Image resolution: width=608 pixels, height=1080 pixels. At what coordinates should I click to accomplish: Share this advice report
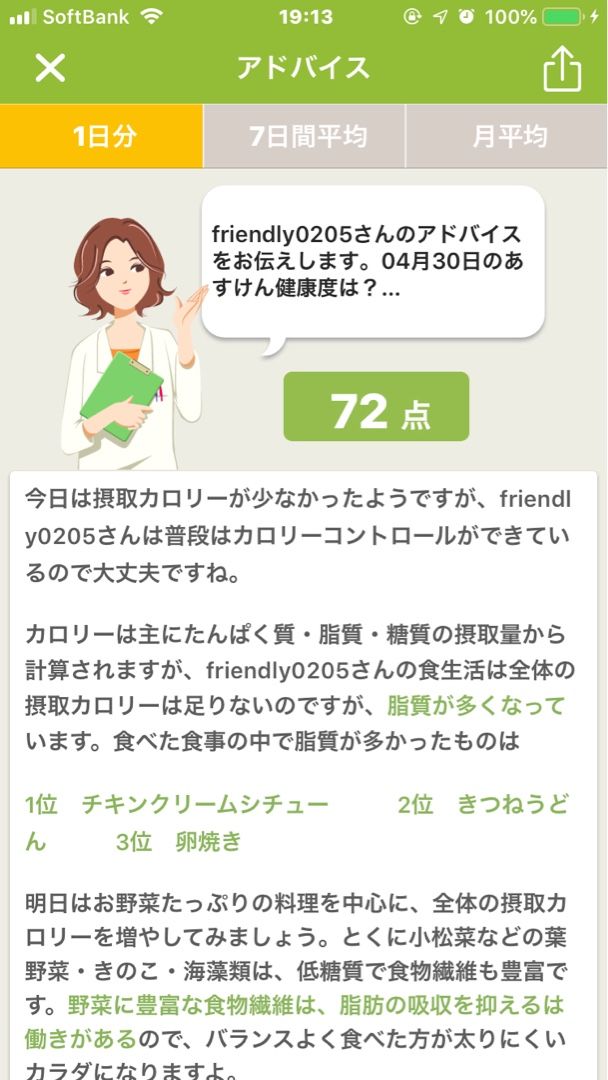point(562,69)
